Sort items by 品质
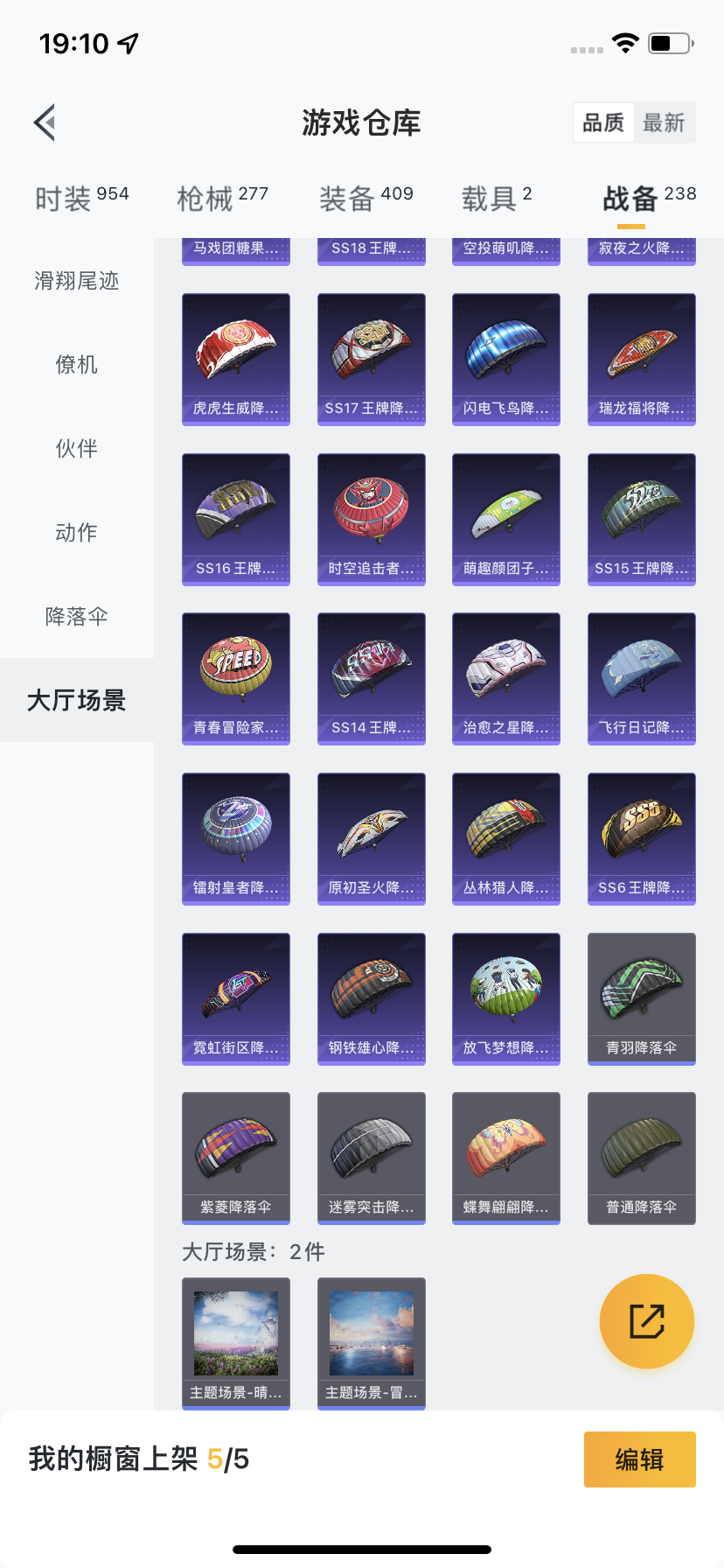Viewport: 724px width, 1568px height. pos(603,122)
